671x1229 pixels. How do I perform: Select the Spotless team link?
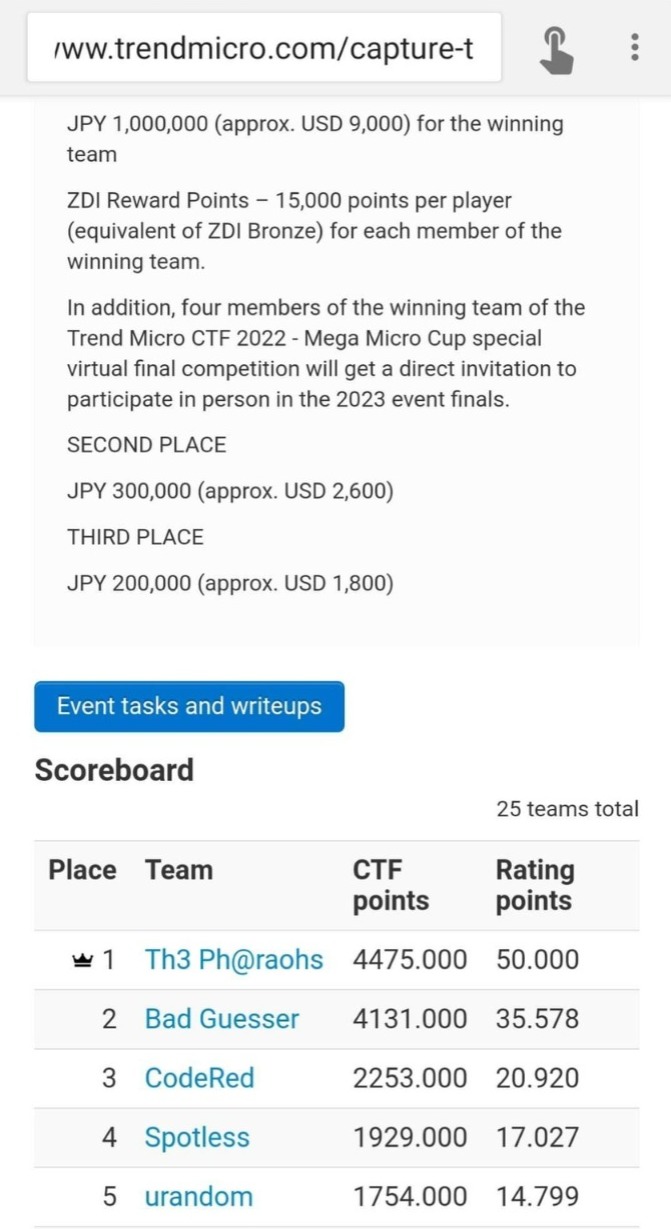pos(197,1137)
